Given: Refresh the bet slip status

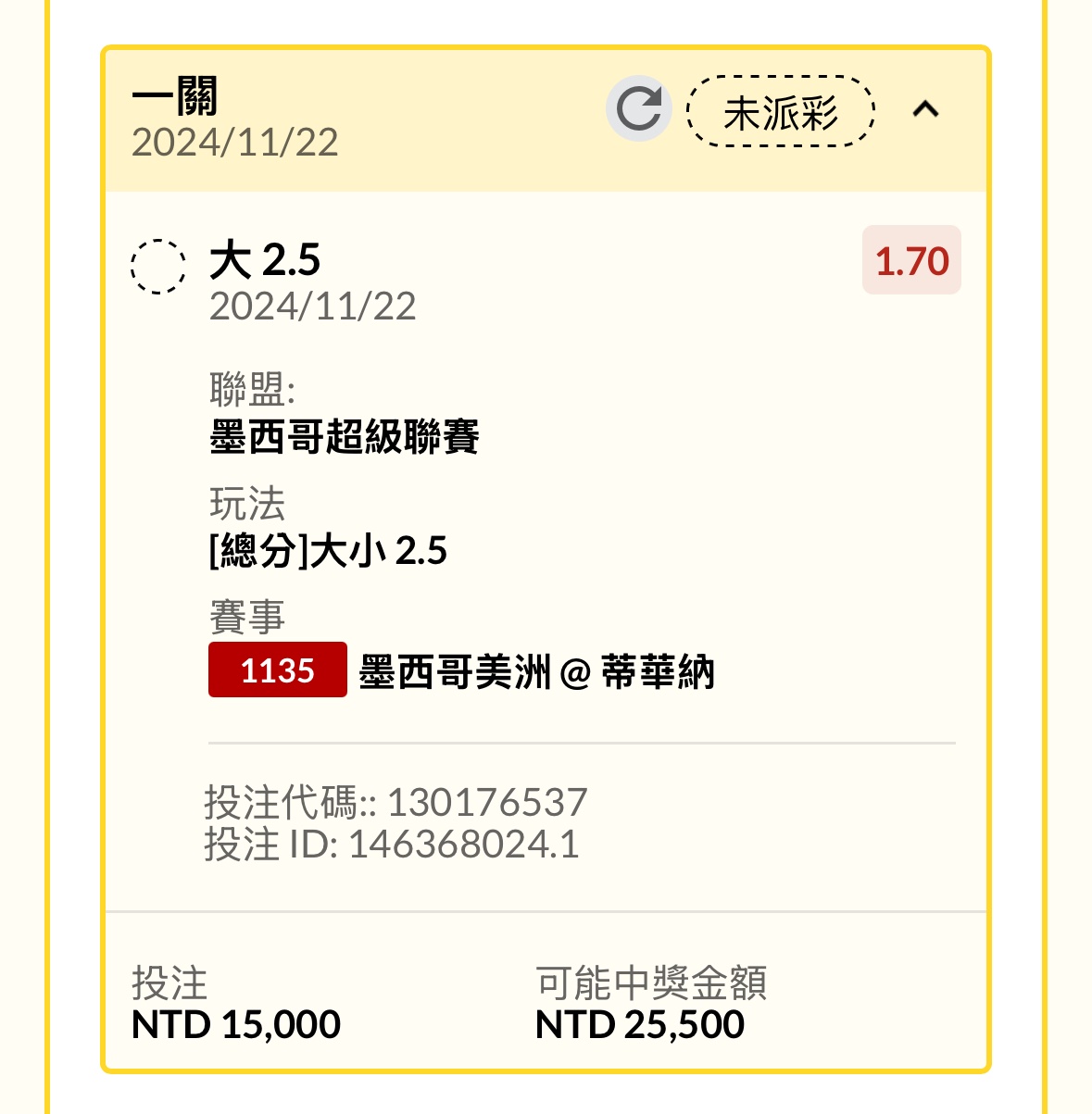Looking at the screenshot, I should (638, 109).
